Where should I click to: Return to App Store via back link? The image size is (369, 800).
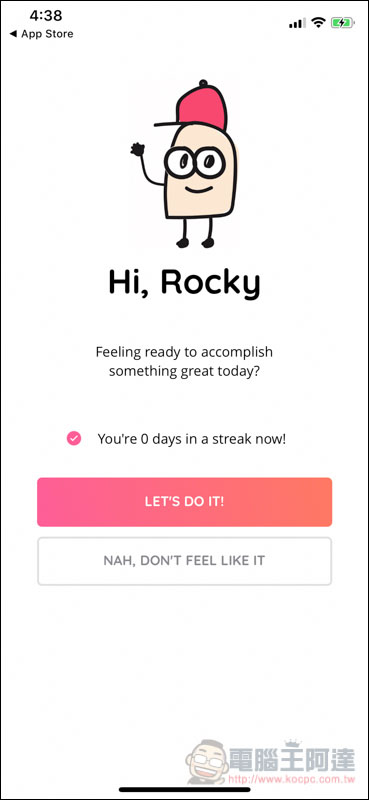click(x=41, y=34)
